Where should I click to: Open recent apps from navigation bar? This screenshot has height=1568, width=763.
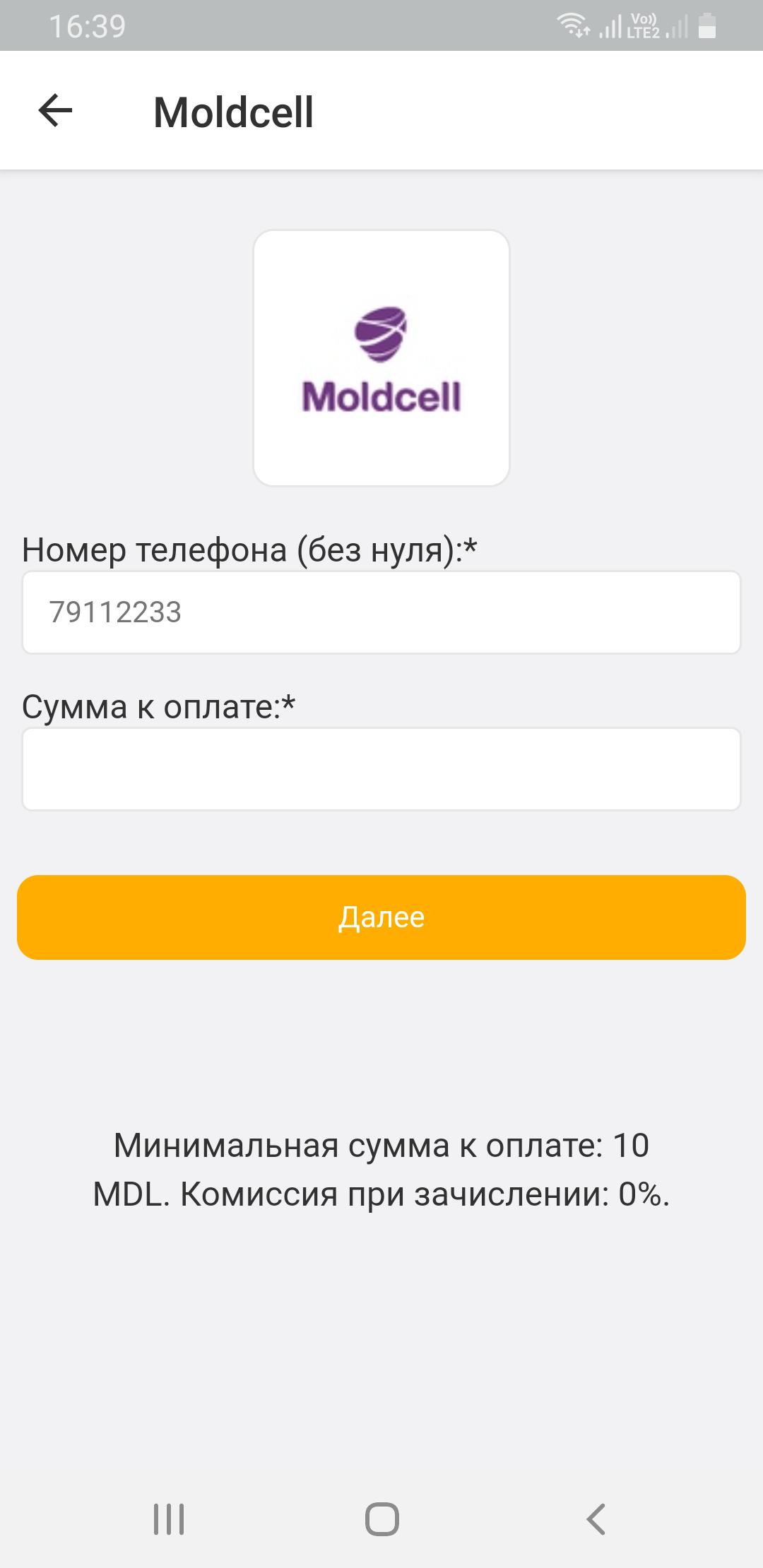tap(169, 1519)
